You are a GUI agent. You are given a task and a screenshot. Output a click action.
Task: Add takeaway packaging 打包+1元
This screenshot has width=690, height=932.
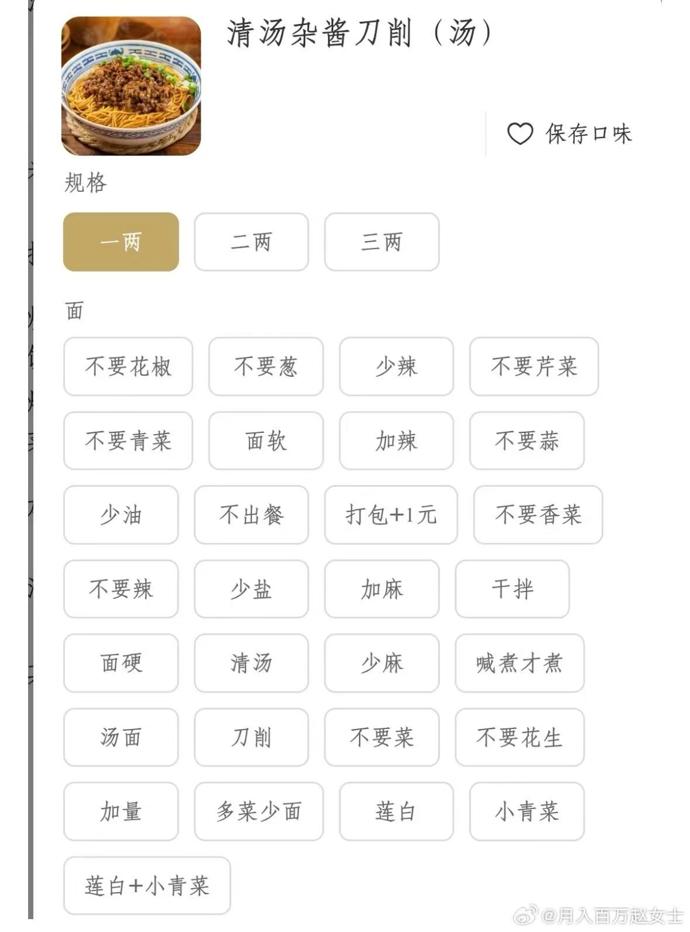(391, 515)
